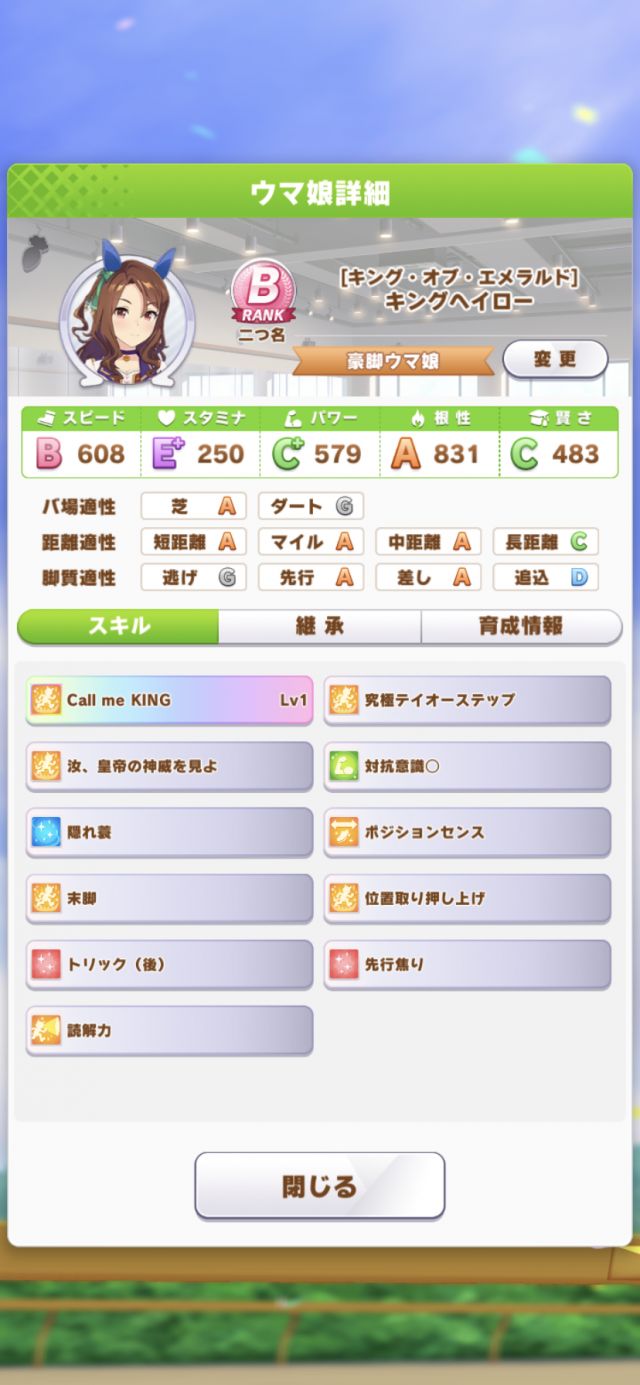Screen dimensions: 640x1385
Task: Select the スキル tab
Action: tap(119, 626)
